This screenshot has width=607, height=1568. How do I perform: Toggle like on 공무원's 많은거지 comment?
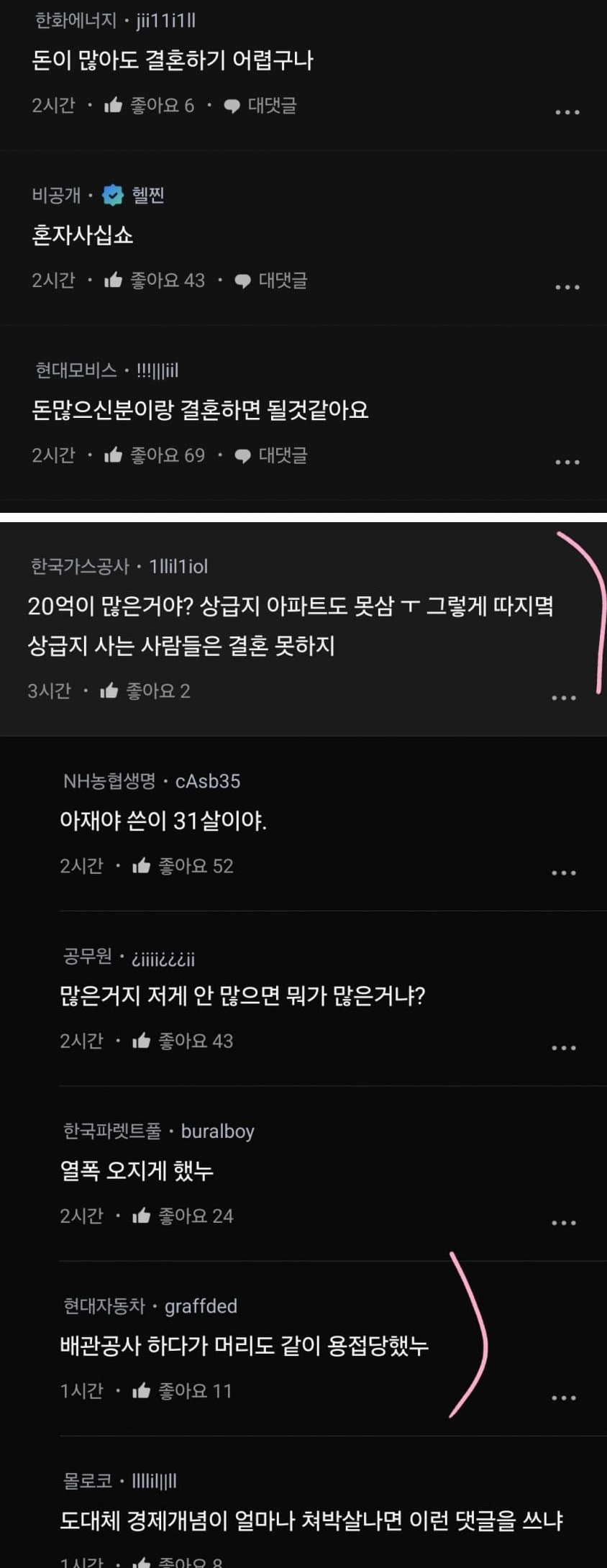tap(142, 1040)
